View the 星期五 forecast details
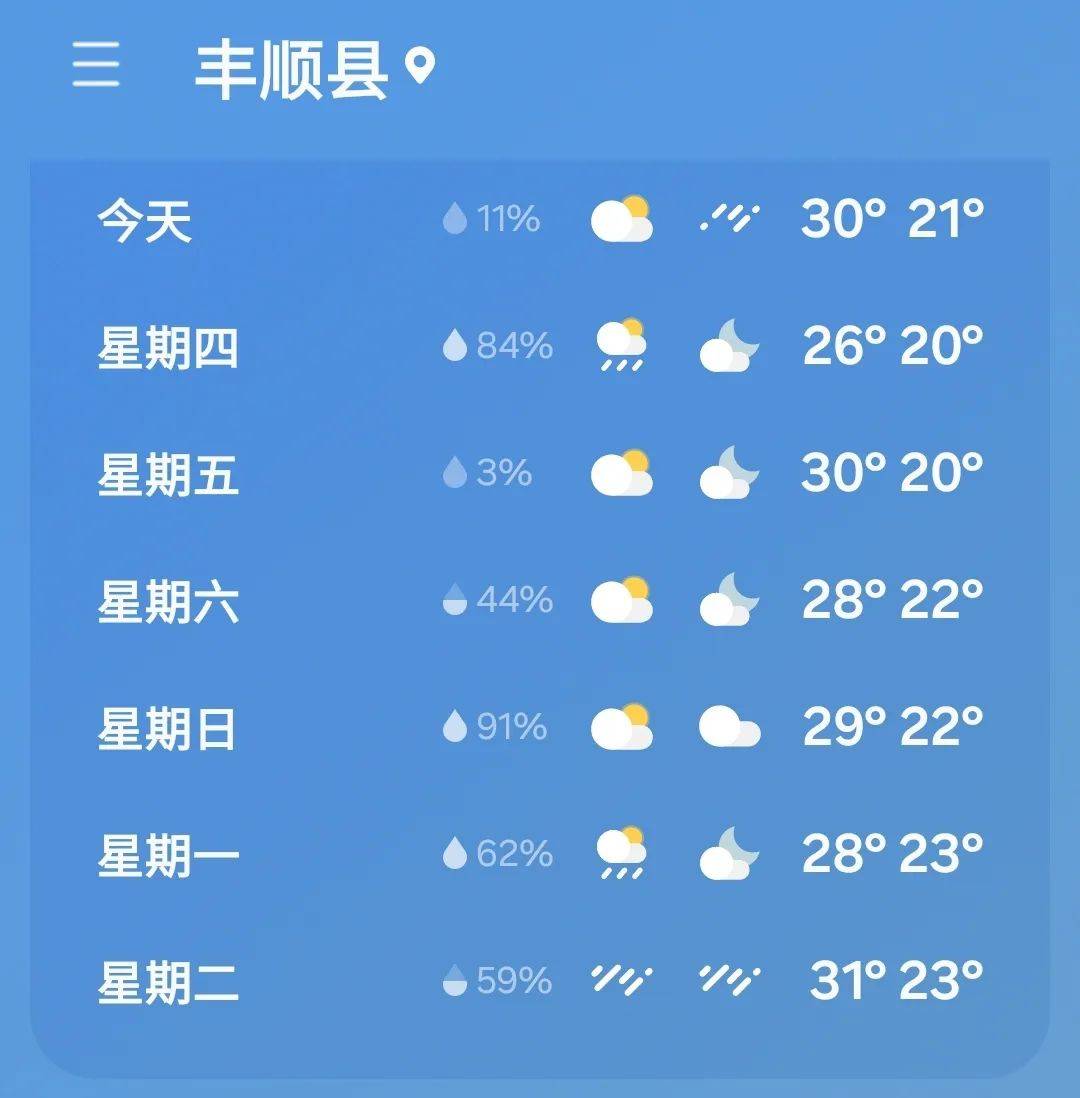The image size is (1080, 1098). coord(540,473)
